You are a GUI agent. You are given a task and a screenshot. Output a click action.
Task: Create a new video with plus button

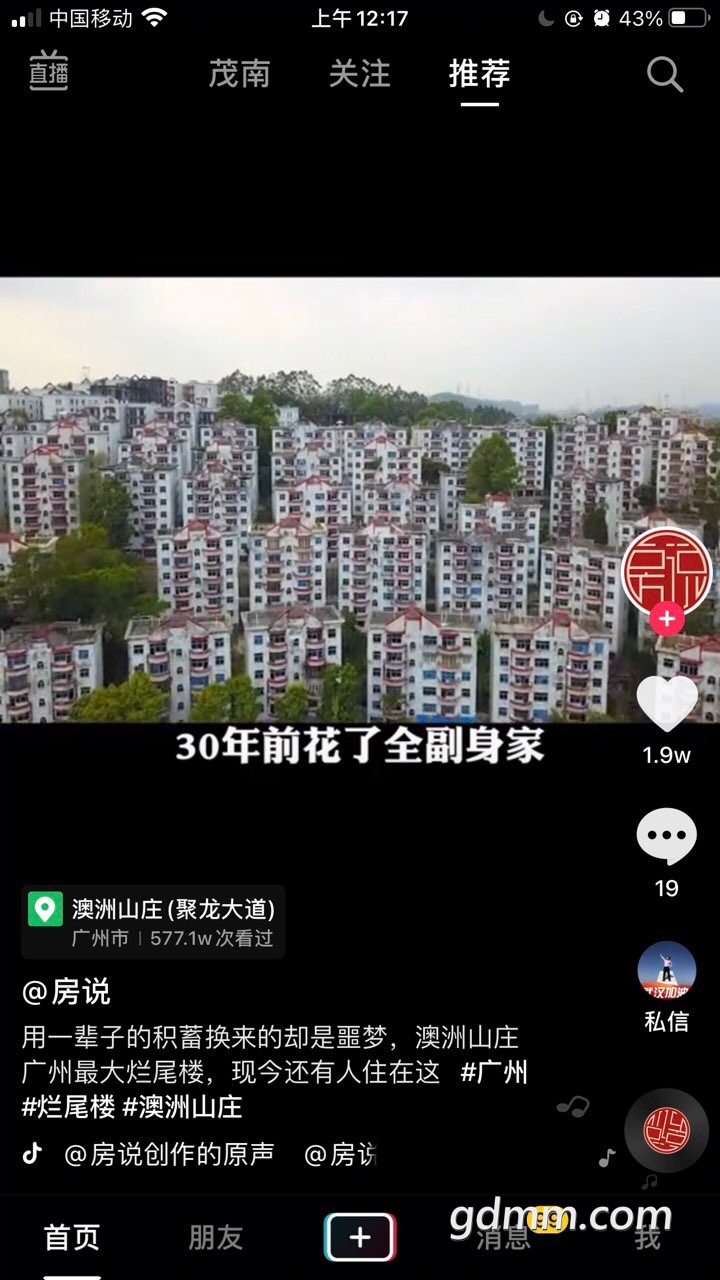click(360, 1238)
